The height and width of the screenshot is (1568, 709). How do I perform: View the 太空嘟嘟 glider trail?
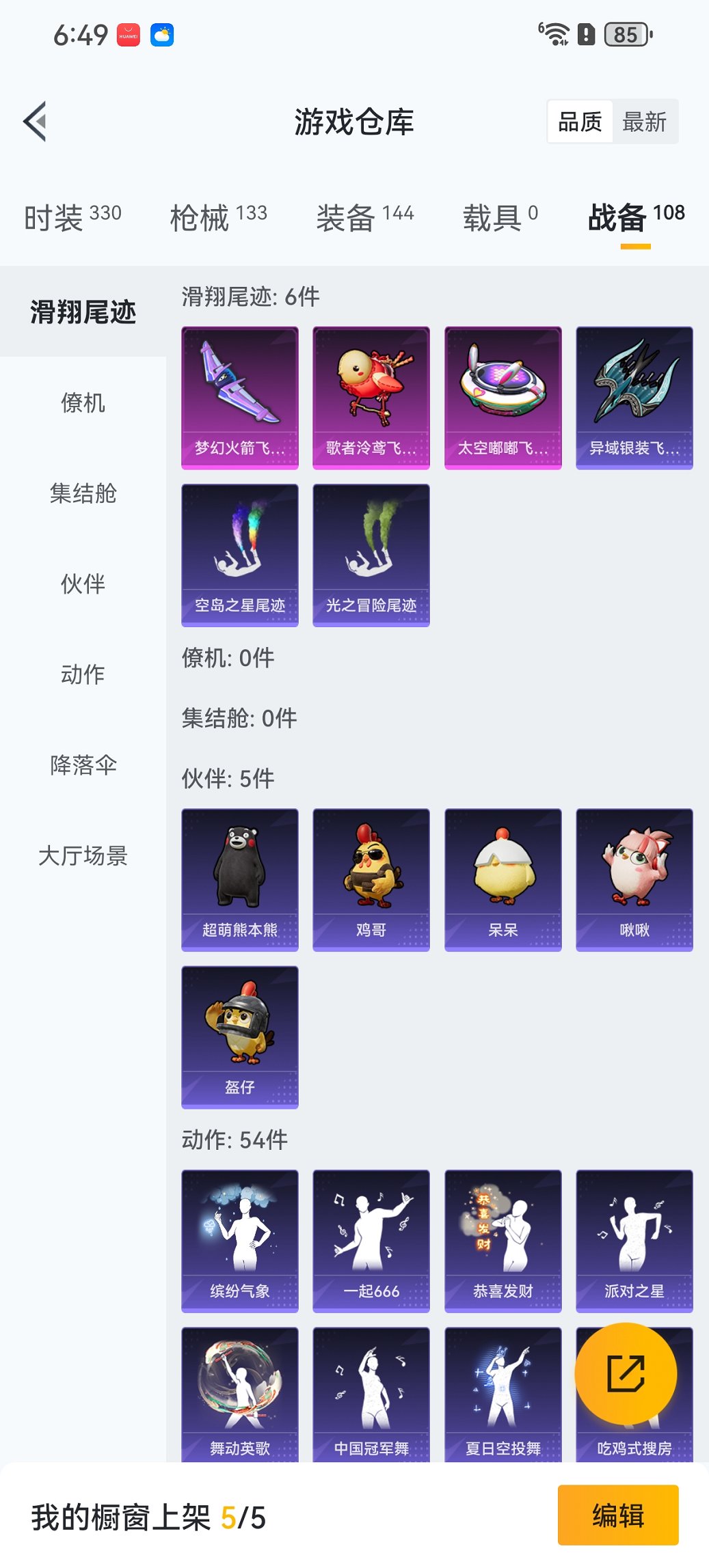503,396
